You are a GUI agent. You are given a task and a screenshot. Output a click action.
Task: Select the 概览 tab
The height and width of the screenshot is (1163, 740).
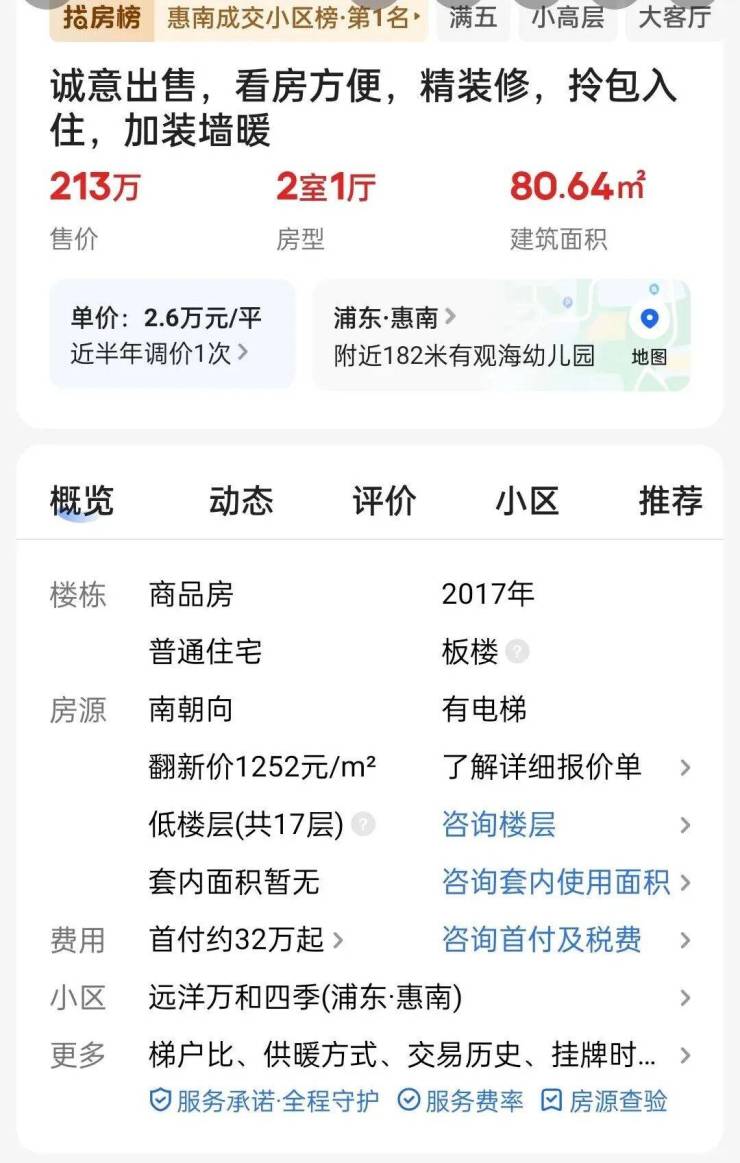click(82, 500)
